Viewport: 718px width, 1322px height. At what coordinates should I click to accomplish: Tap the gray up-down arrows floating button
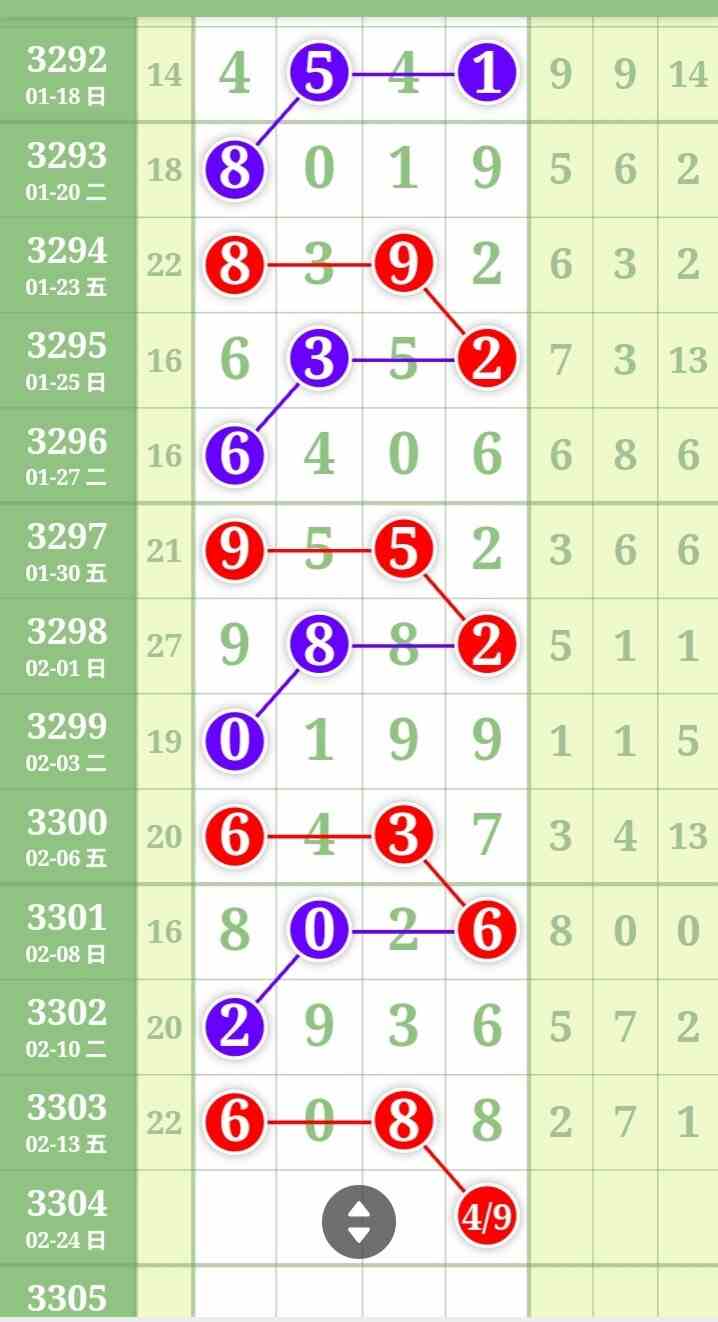(359, 1221)
